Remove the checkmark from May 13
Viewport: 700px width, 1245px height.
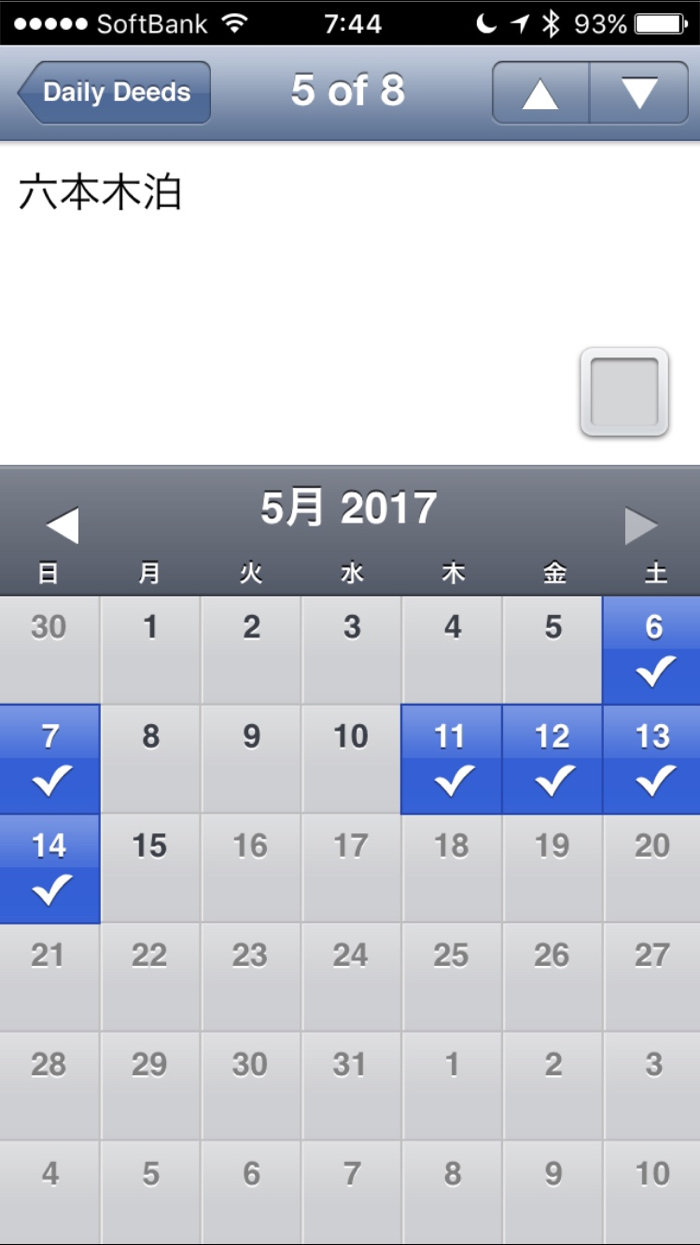(x=652, y=759)
